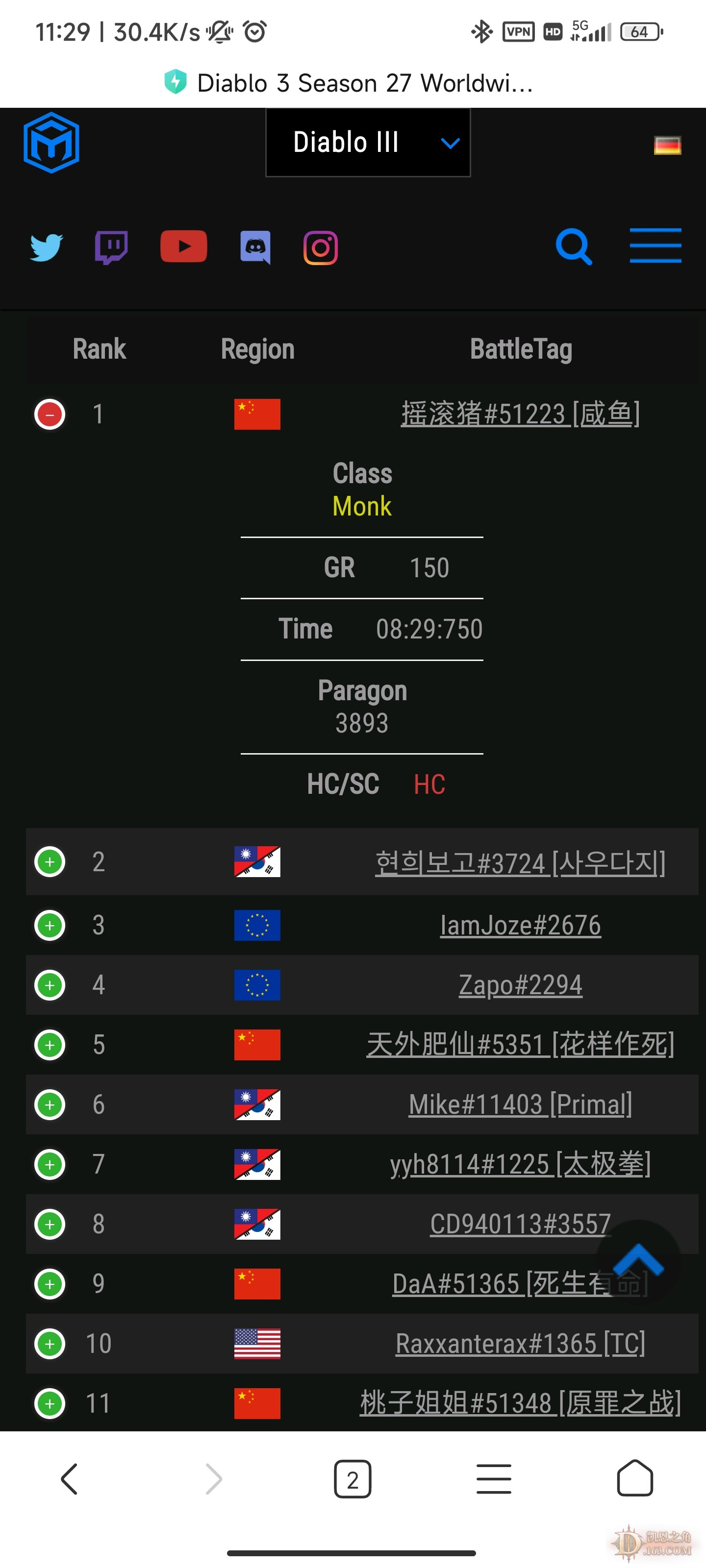Go to the browser home page

(x=635, y=1479)
